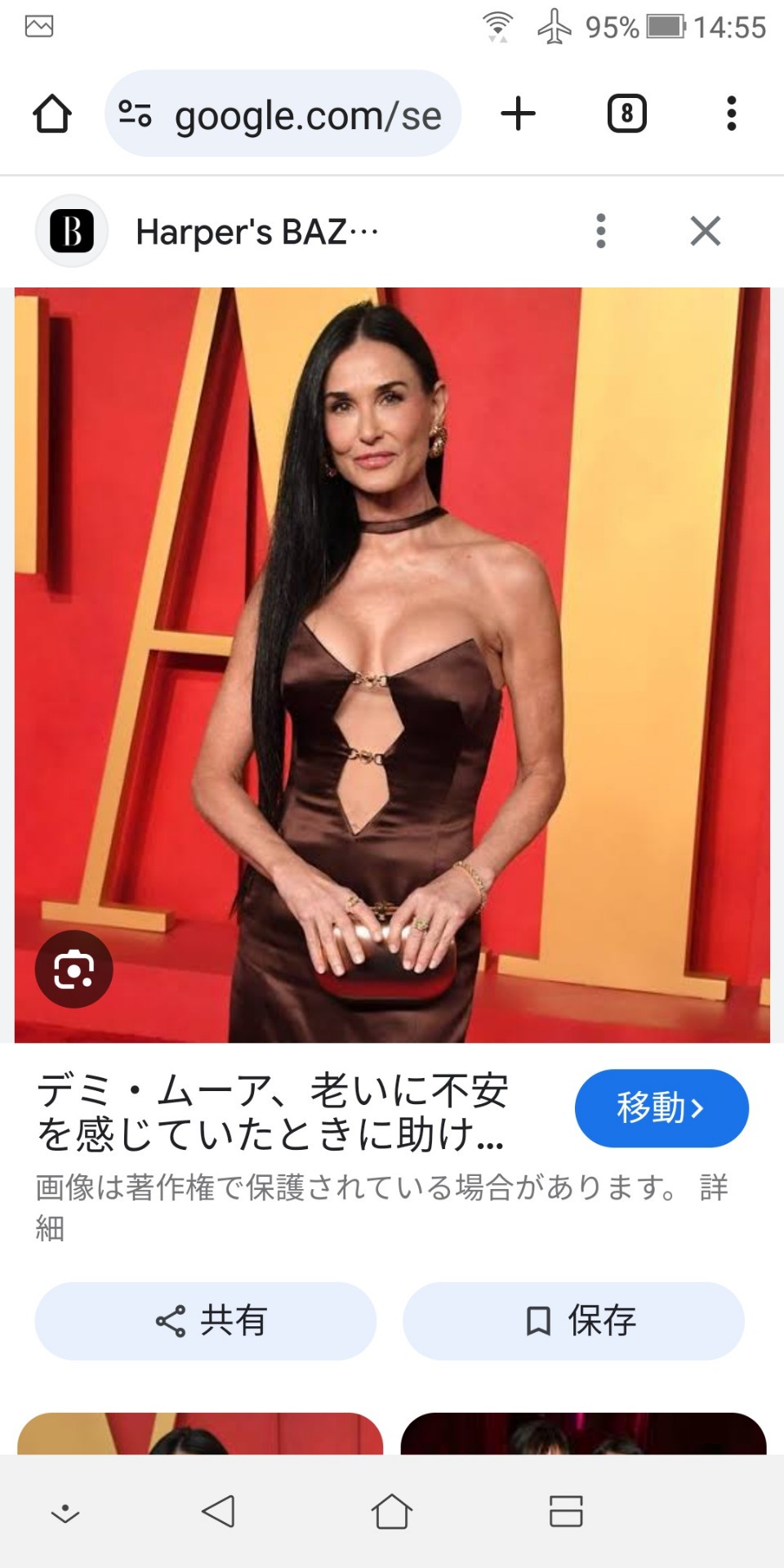Open the left related image thumbnail
784x1568 pixels.
[x=200, y=1434]
